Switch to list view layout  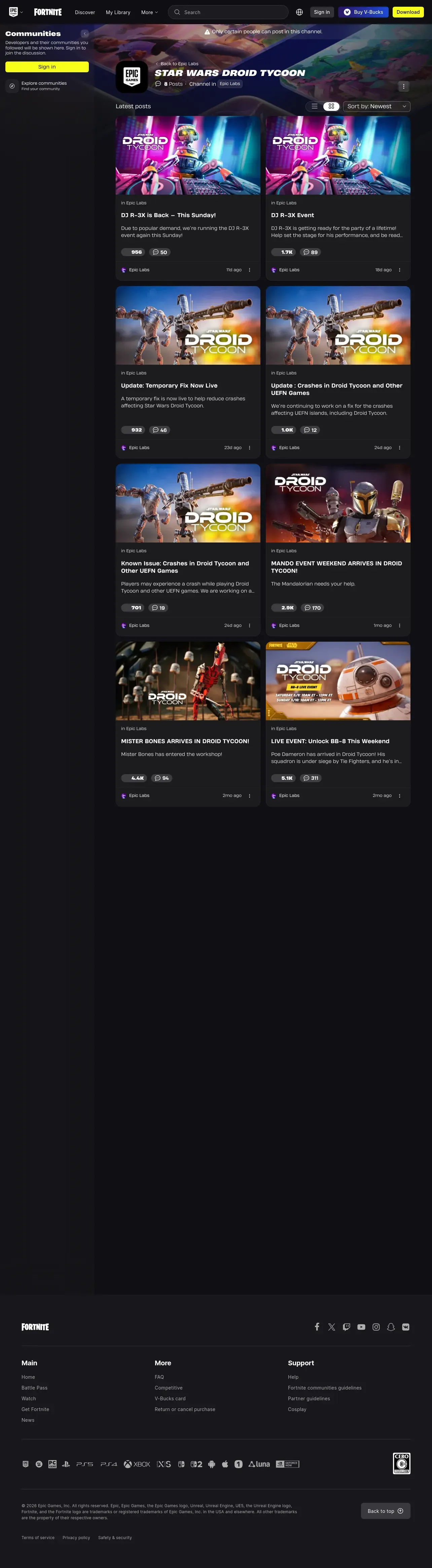(314, 106)
